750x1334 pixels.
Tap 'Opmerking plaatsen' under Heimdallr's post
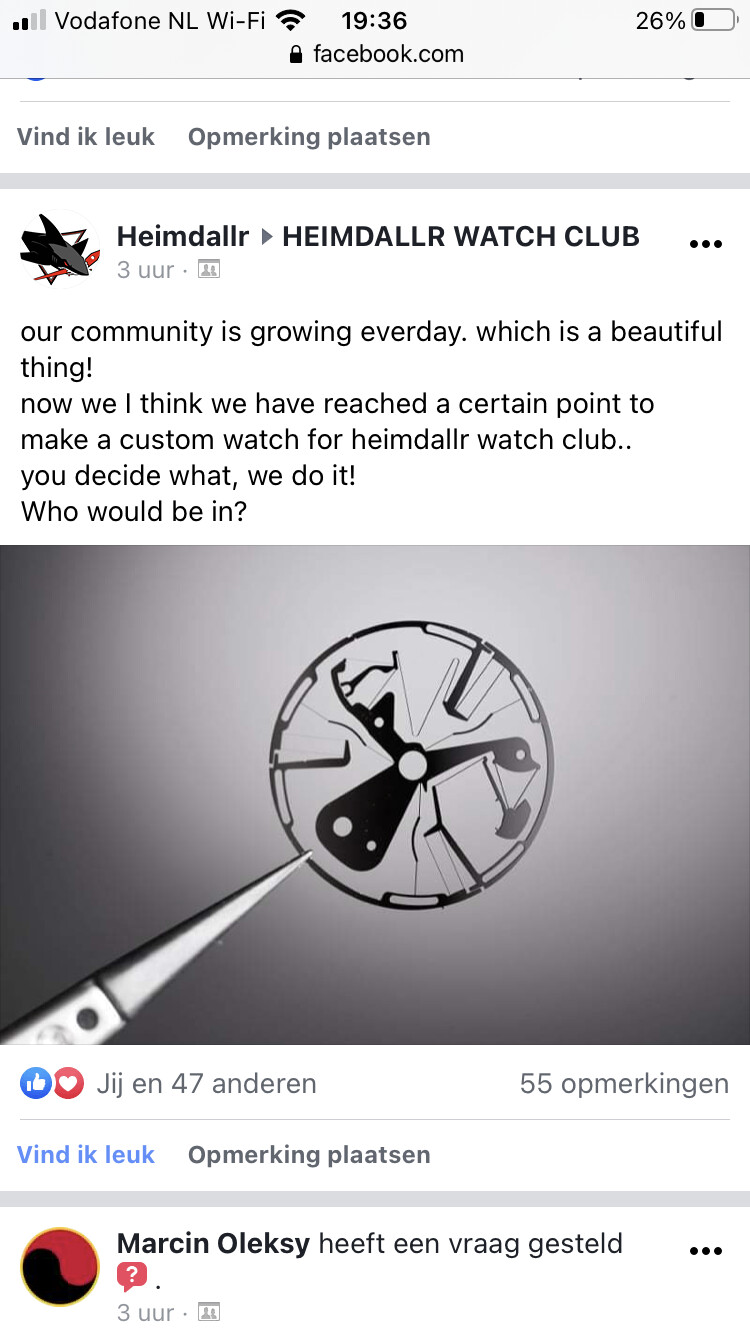(309, 1154)
